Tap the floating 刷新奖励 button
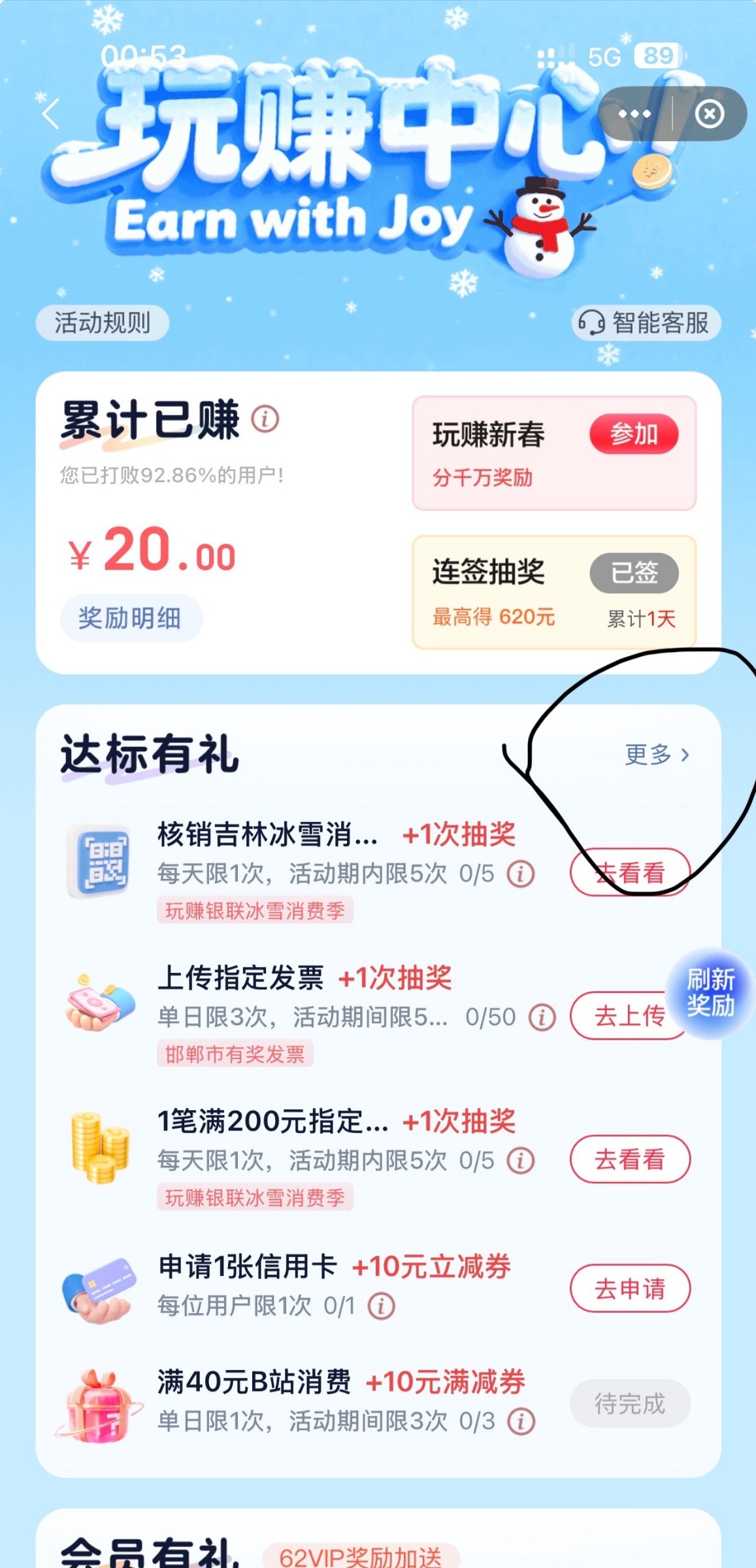Screen dimensions: 756x1568 pos(710,993)
